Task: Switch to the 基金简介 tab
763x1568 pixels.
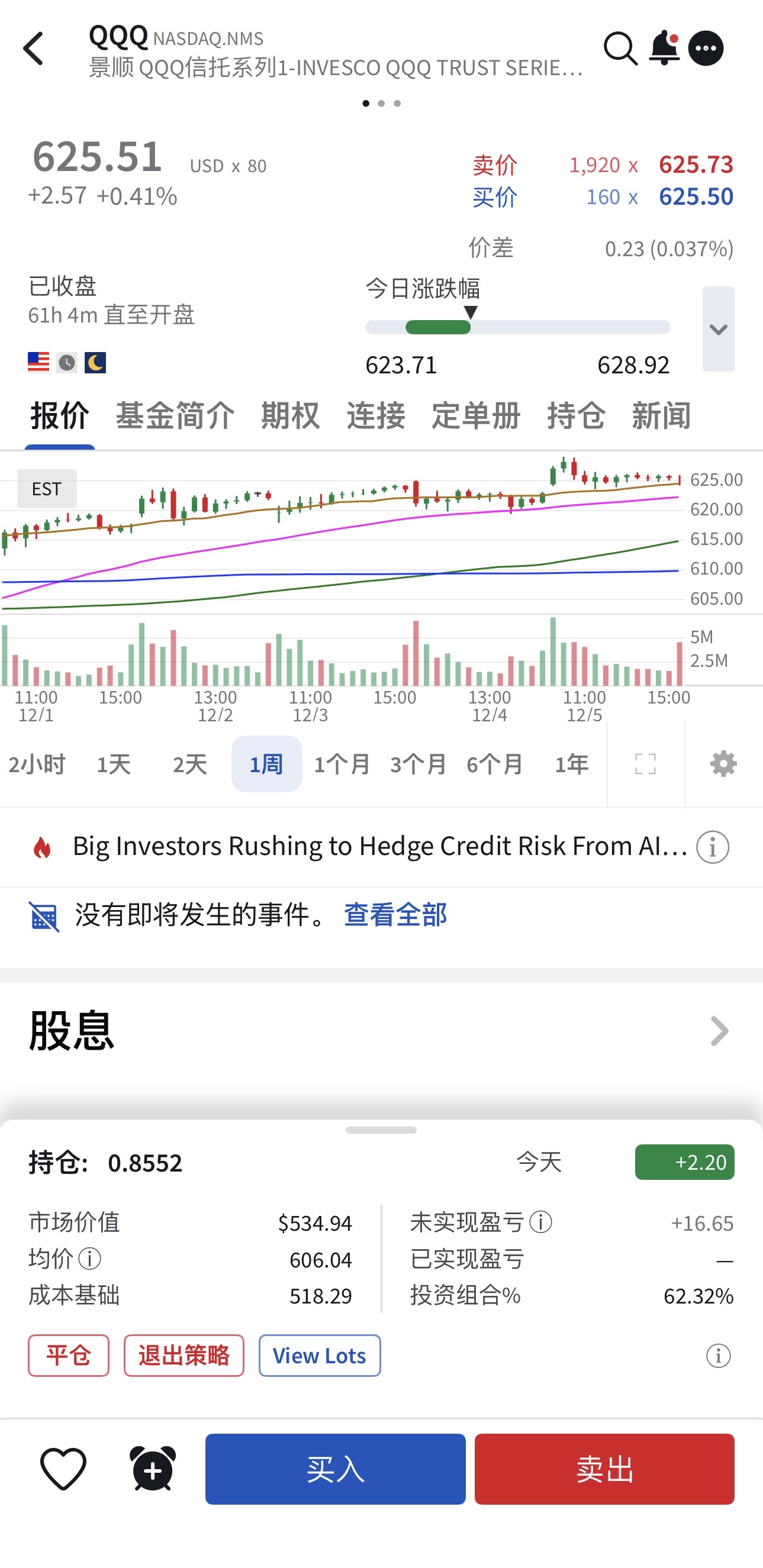Action: (x=175, y=416)
